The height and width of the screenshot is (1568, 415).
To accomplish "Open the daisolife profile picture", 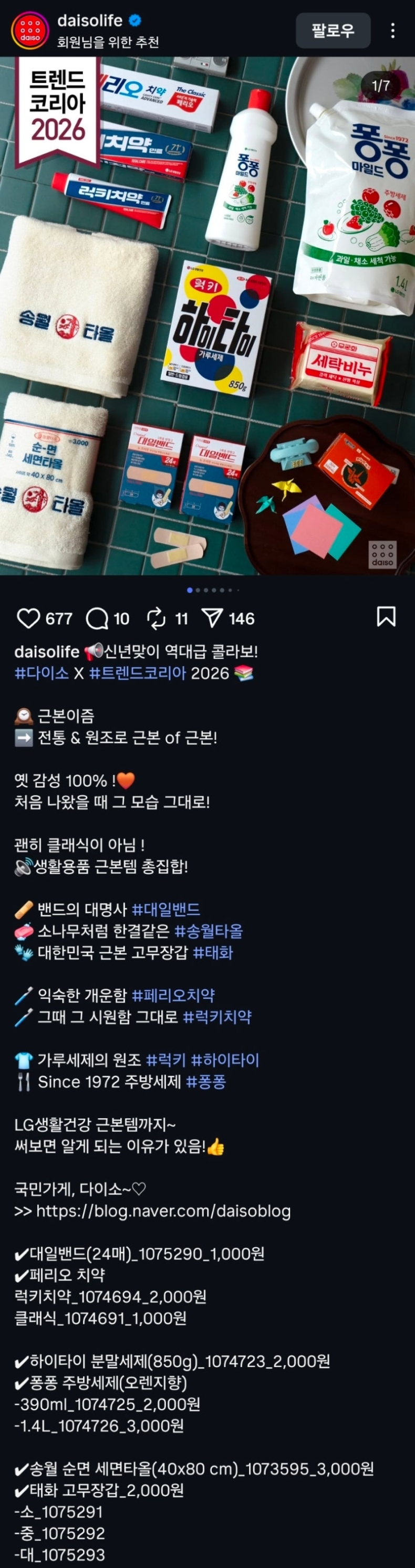I will 30,30.
